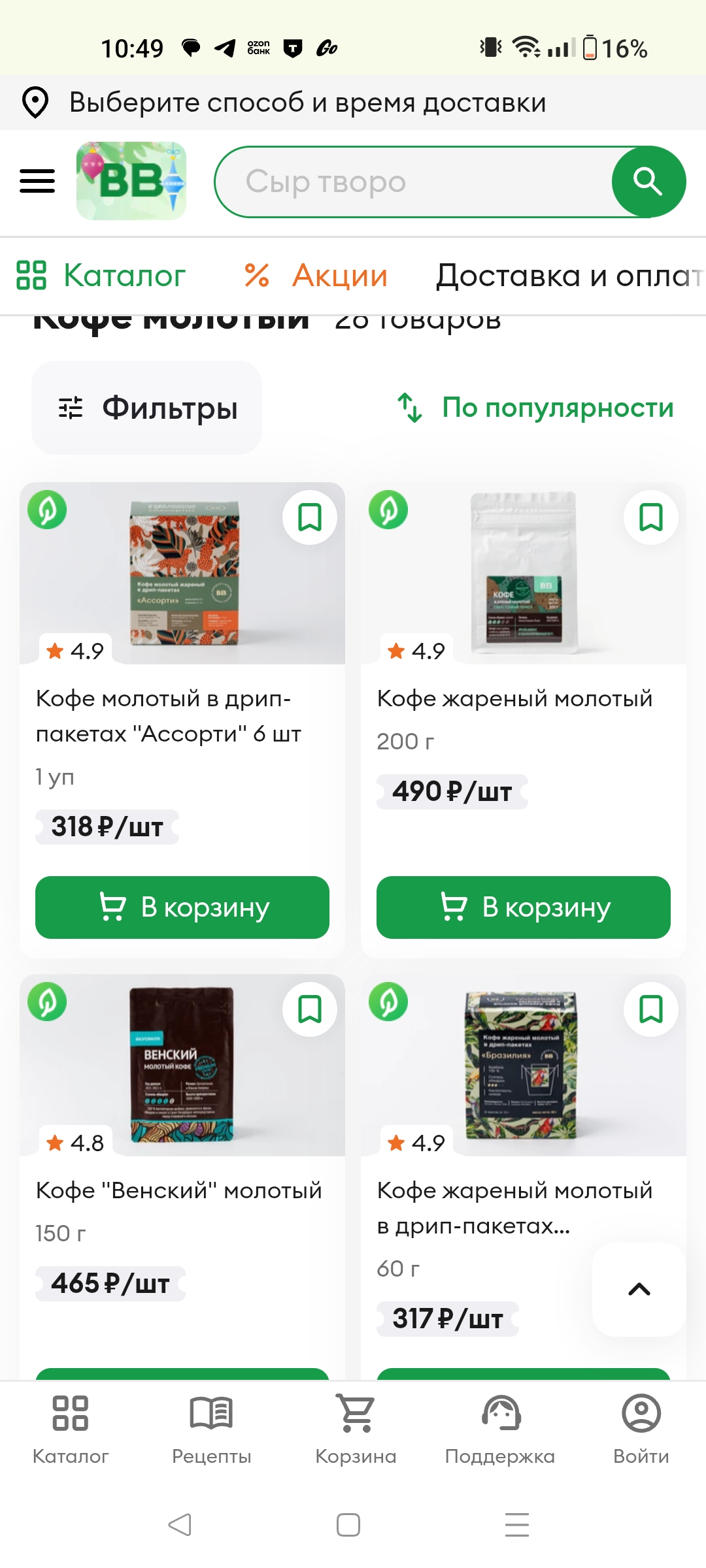Open the Каталог item in the top menu

[x=101, y=275]
